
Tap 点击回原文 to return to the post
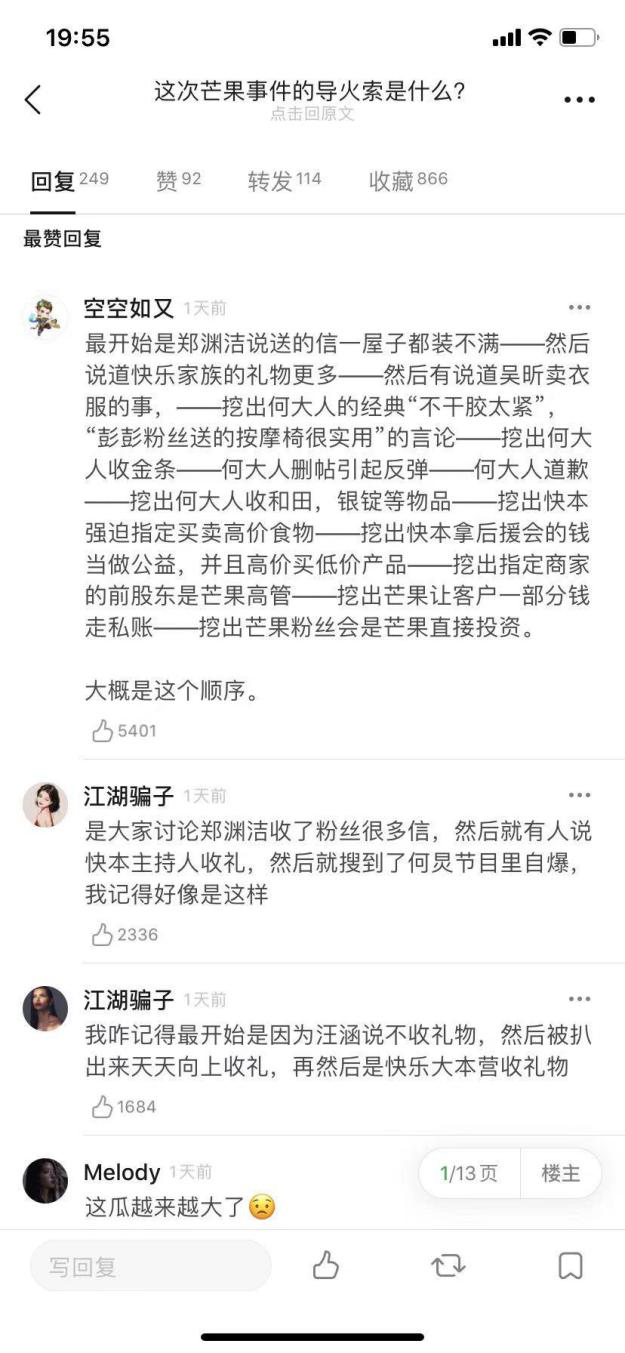[x=311, y=114]
